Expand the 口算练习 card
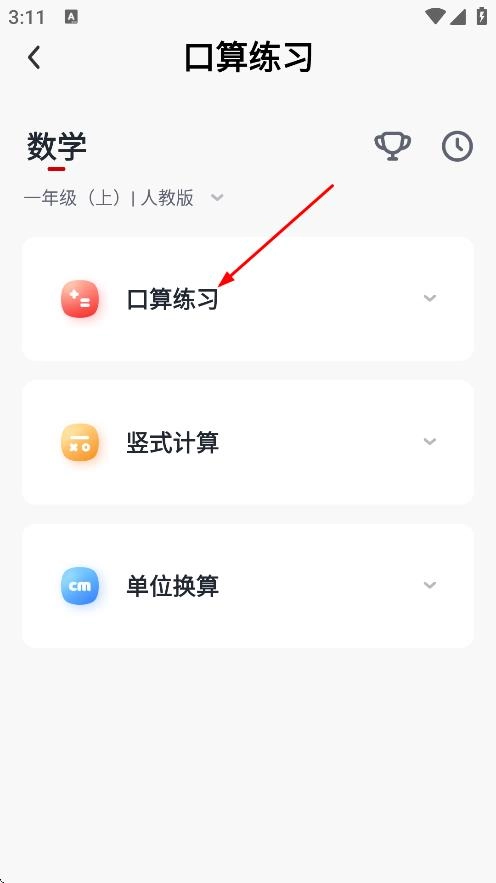Viewport: 496px width, 883px height. (248, 298)
